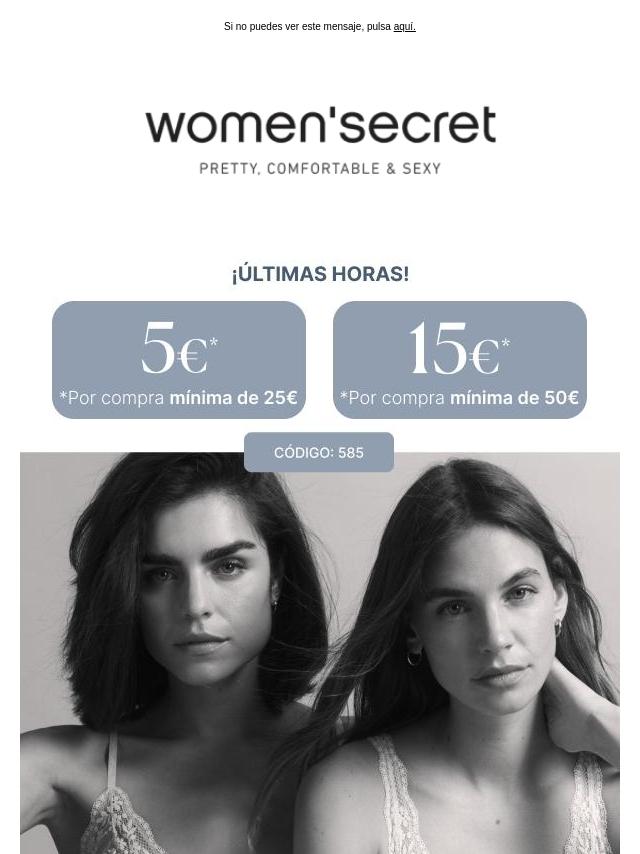This screenshot has width=640, height=854.
Task: Open the 15€ discount offer banner
Action: (459, 360)
